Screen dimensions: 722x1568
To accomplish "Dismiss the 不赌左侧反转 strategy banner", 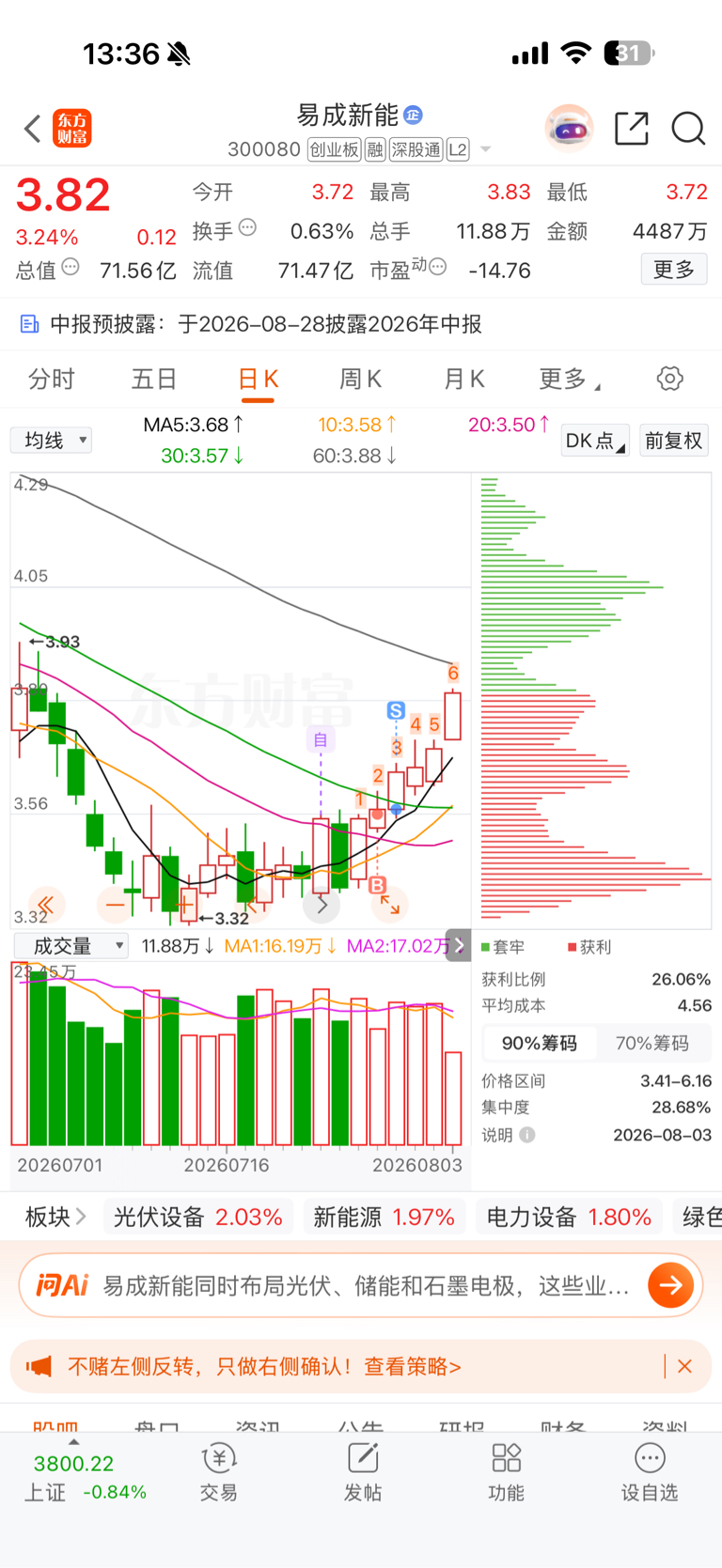I will [x=684, y=1366].
